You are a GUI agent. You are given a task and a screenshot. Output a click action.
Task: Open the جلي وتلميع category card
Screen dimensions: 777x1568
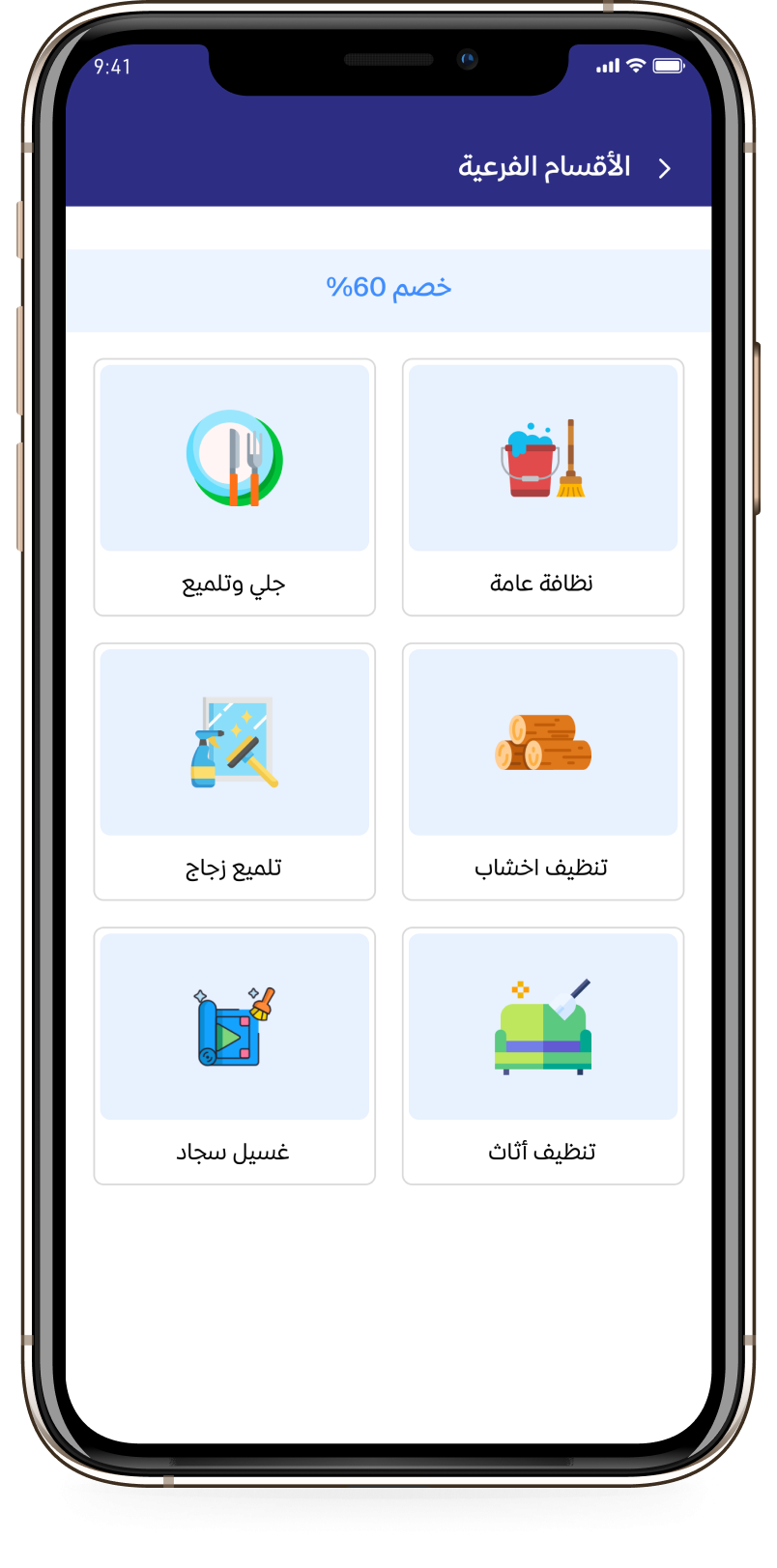click(x=234, y=487)
